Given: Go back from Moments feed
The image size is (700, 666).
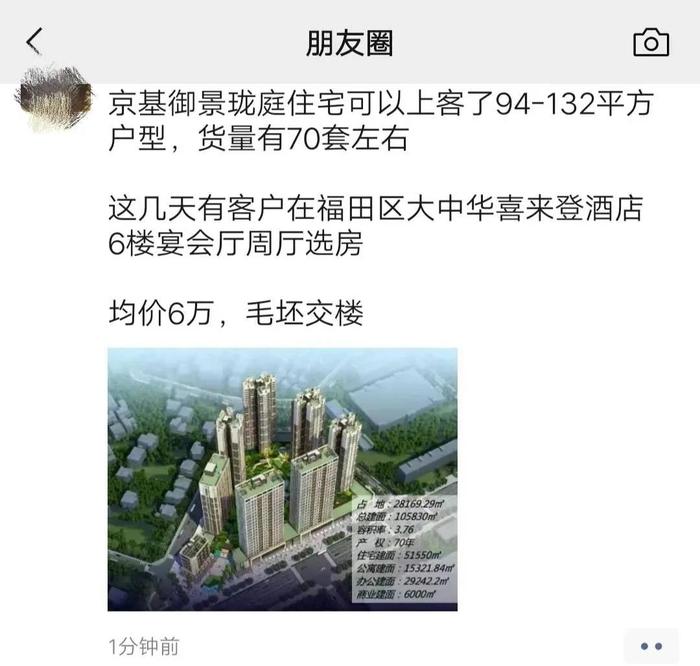Looking at the screenshot, I should [x=35, y=42].
